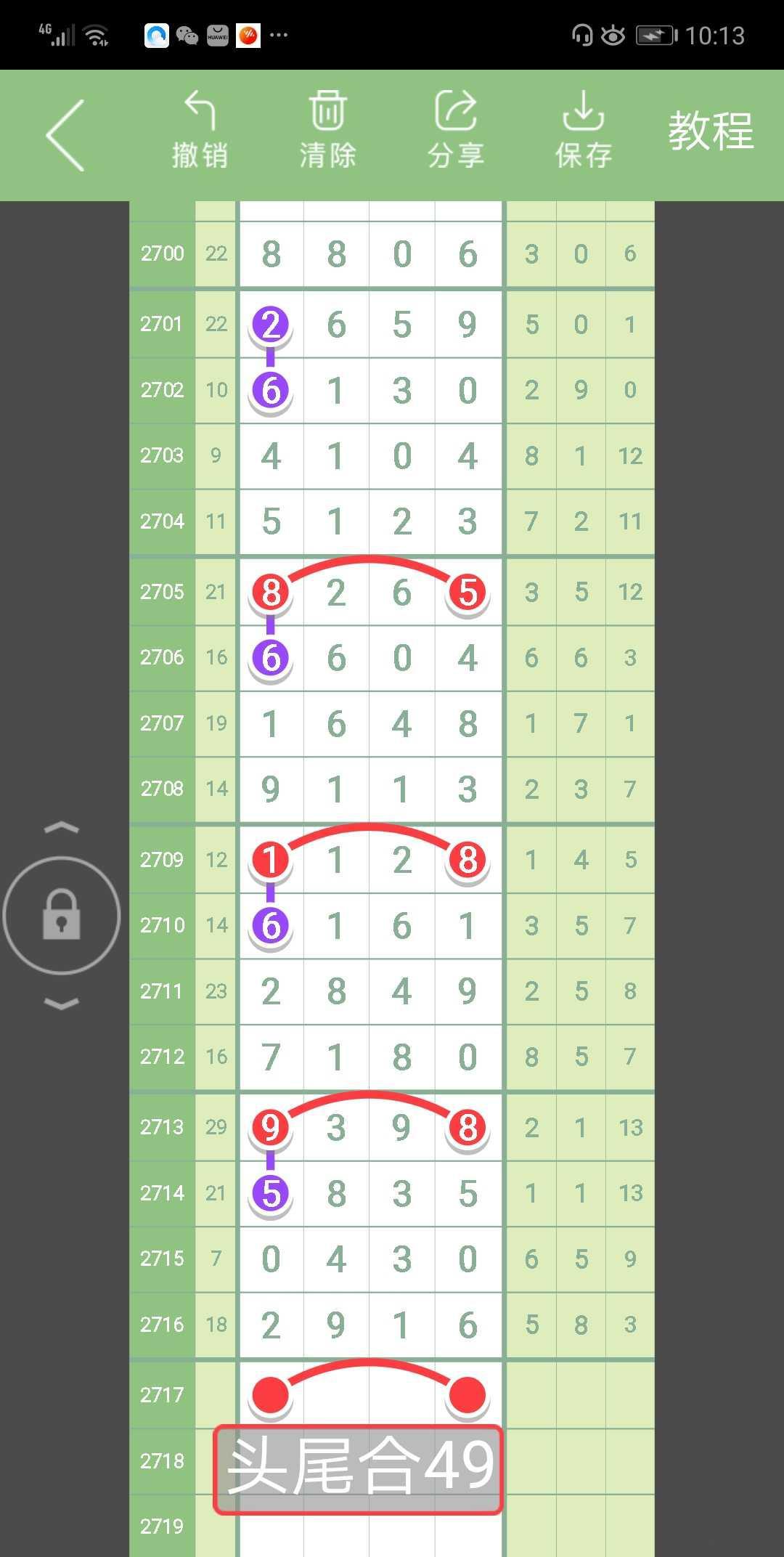
Task: Share the chart via 分享
Action: click(x=456, y=131)
